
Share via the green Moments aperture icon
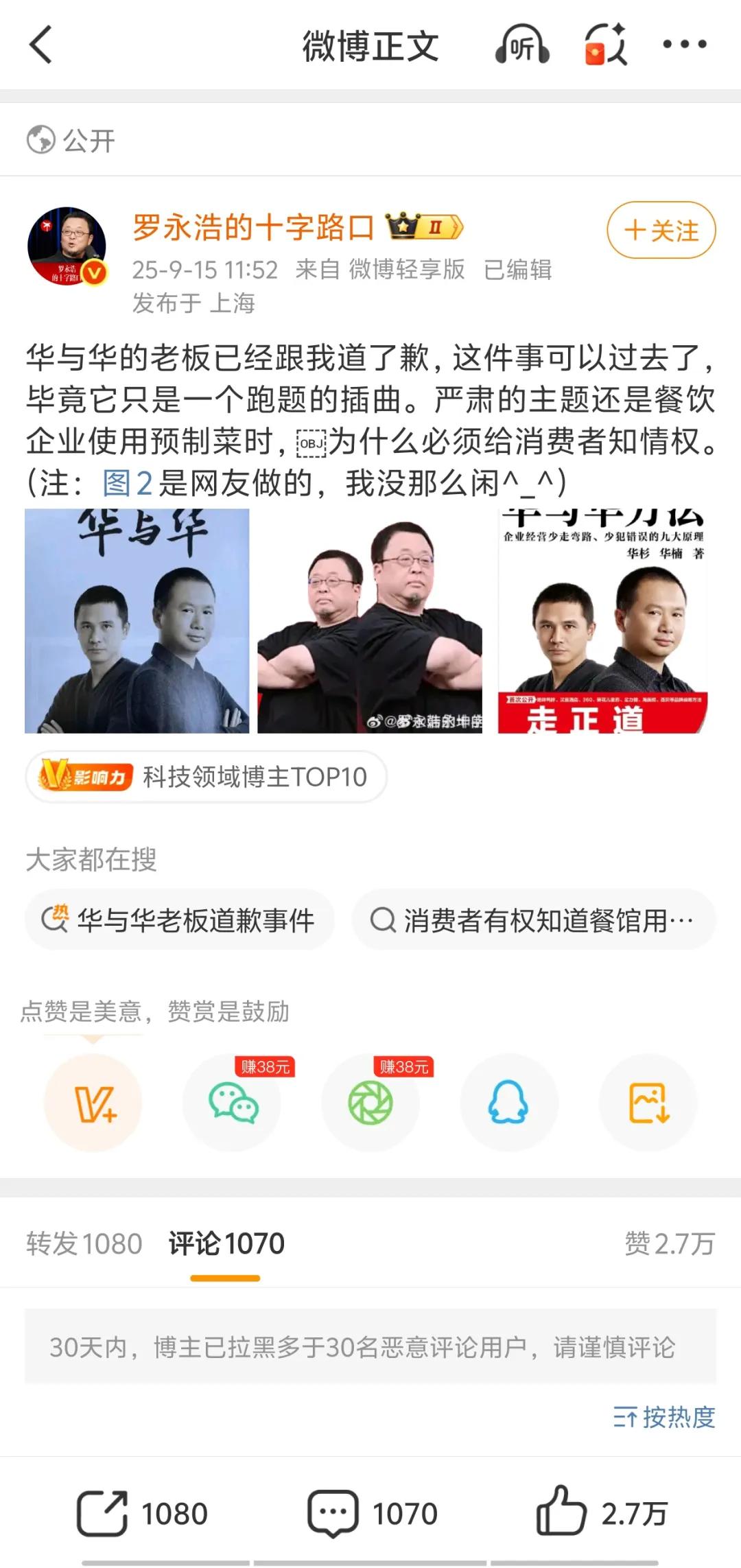370,1103
